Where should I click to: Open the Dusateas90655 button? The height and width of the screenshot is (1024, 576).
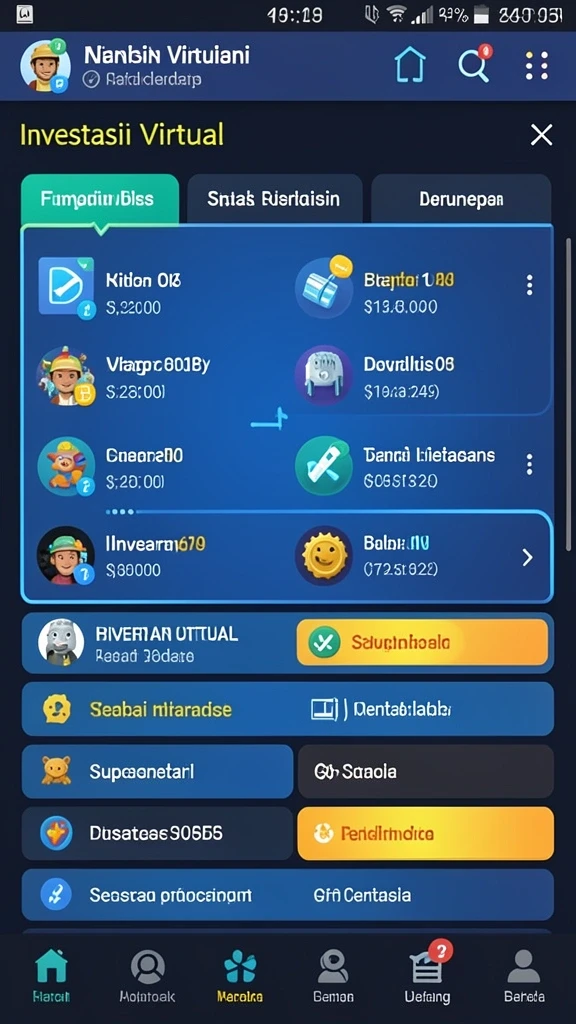157,833
